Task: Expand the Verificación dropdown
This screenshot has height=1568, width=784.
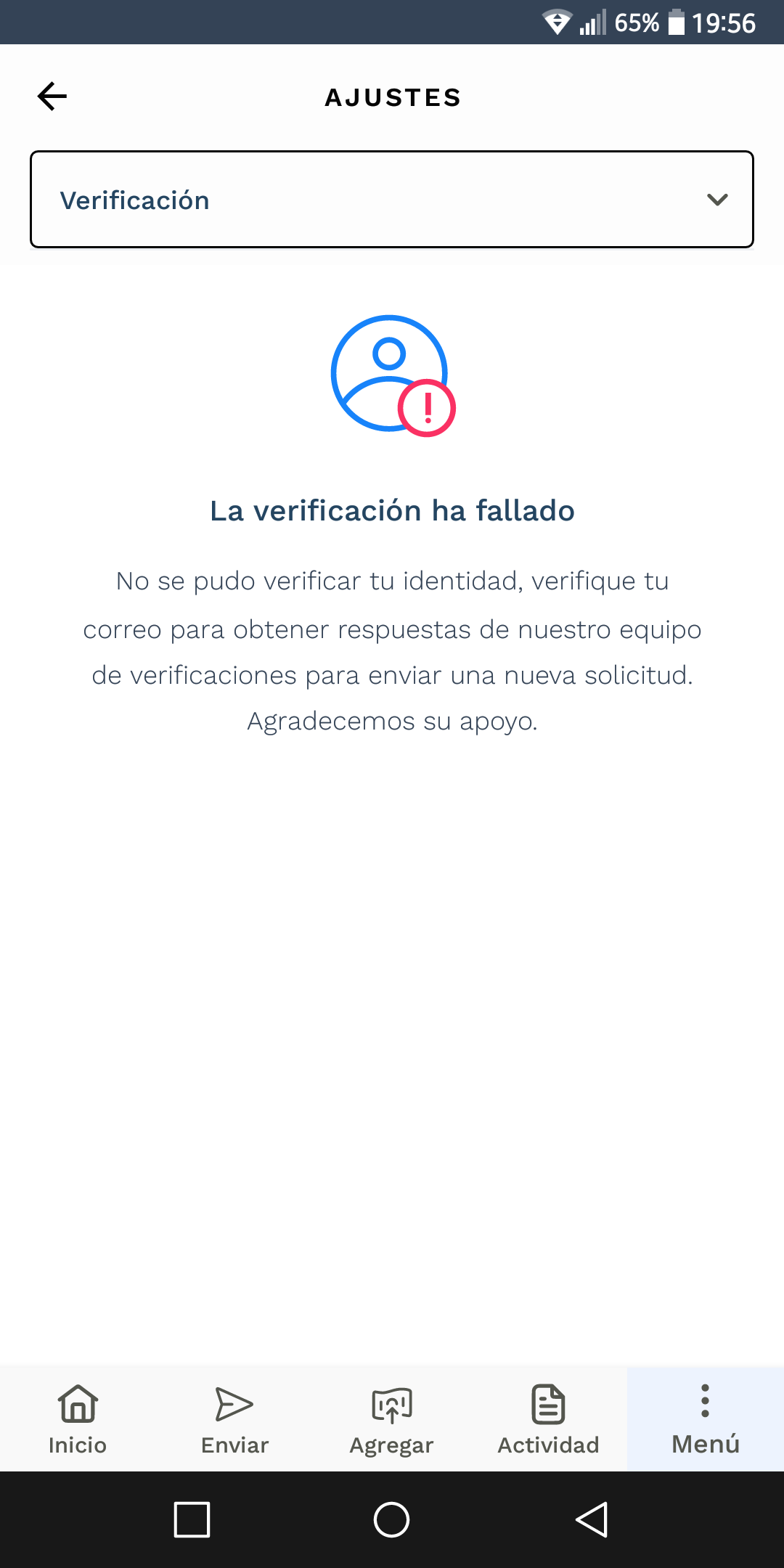Action: pyautogui.click(x=392, y=200)
